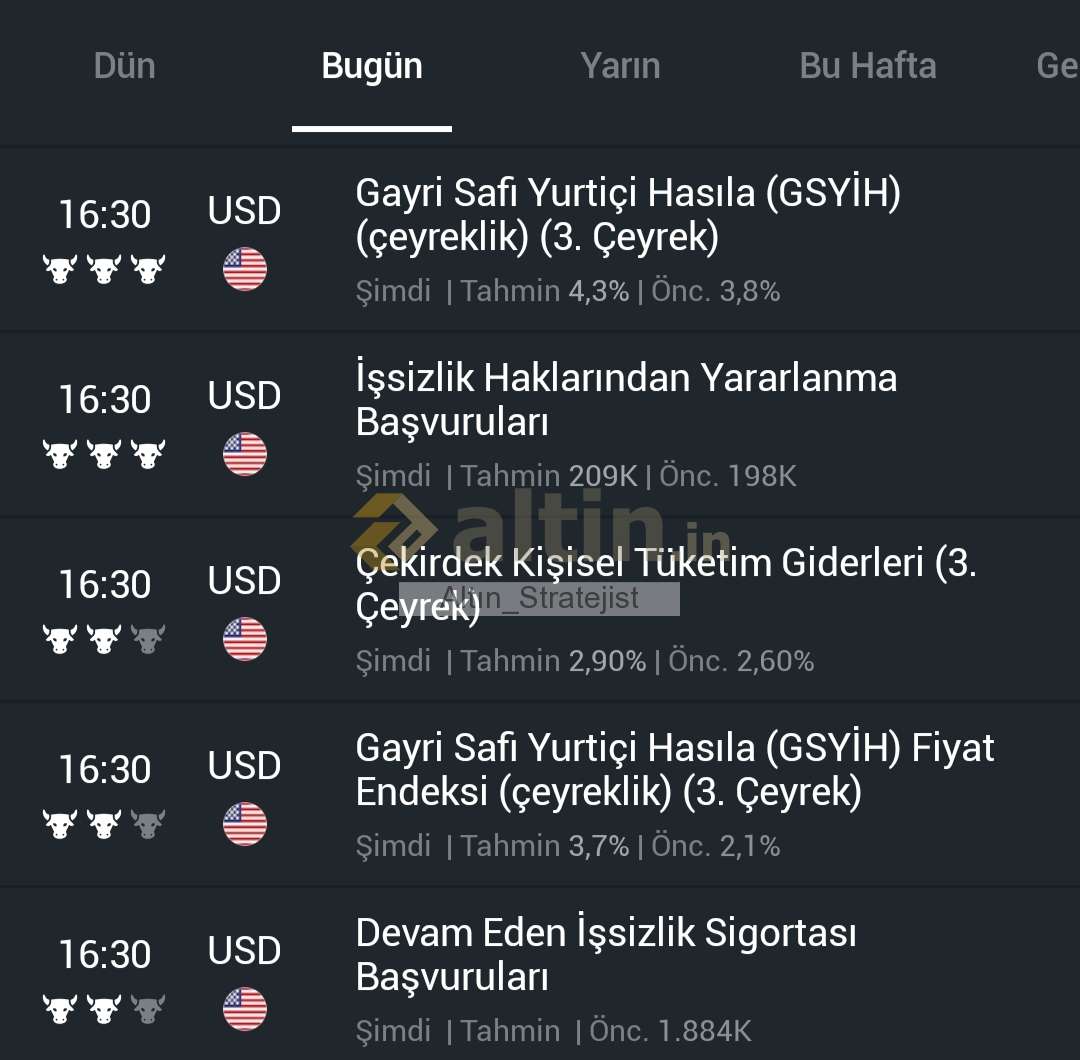Open GSYİH Fiyat Endeksi event
The width and height of the screenshot is (1080, 1060).
pyautogui.click(x=675, y=770)
